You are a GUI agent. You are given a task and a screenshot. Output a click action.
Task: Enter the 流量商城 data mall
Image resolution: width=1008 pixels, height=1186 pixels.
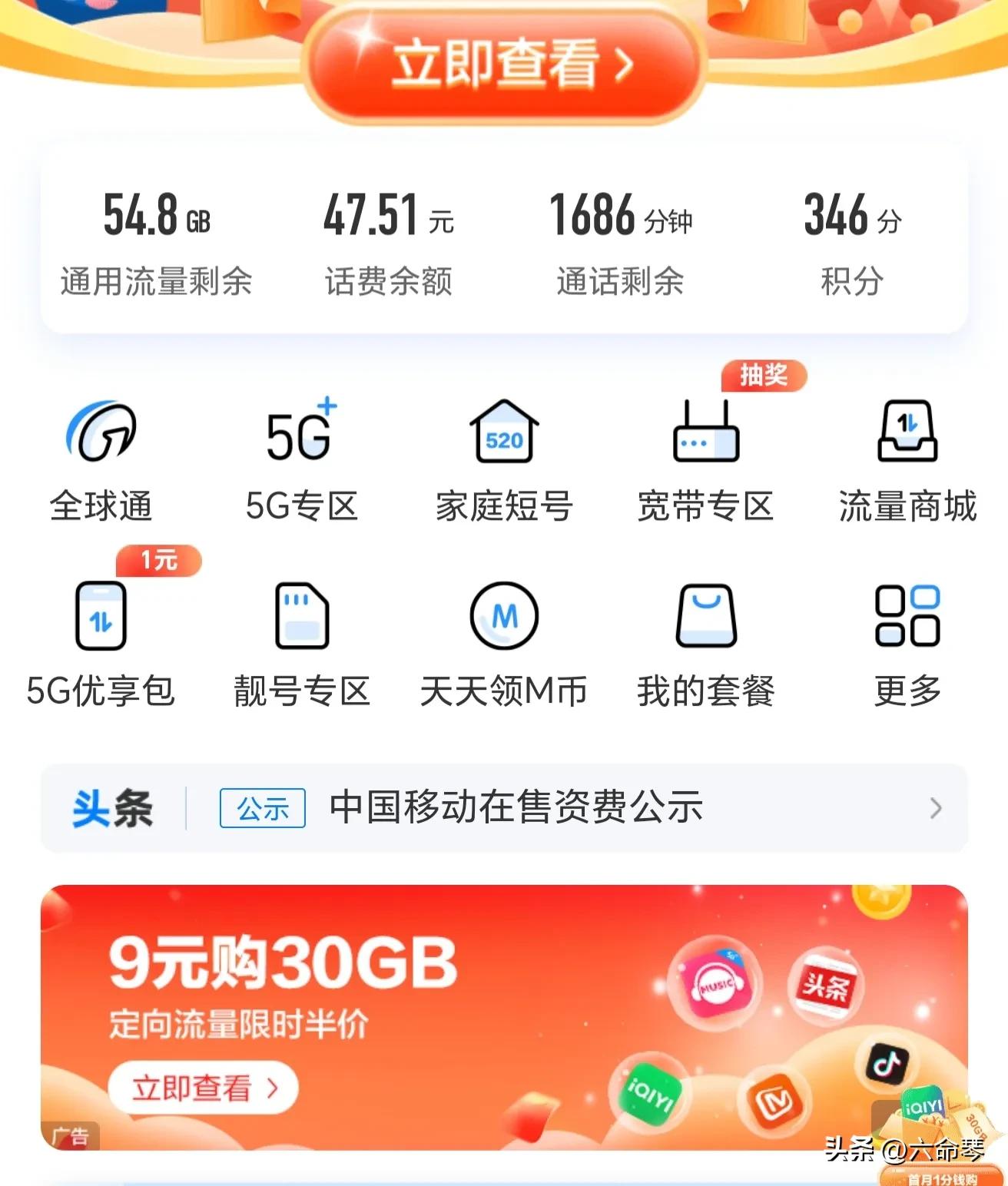click(908, 453)
